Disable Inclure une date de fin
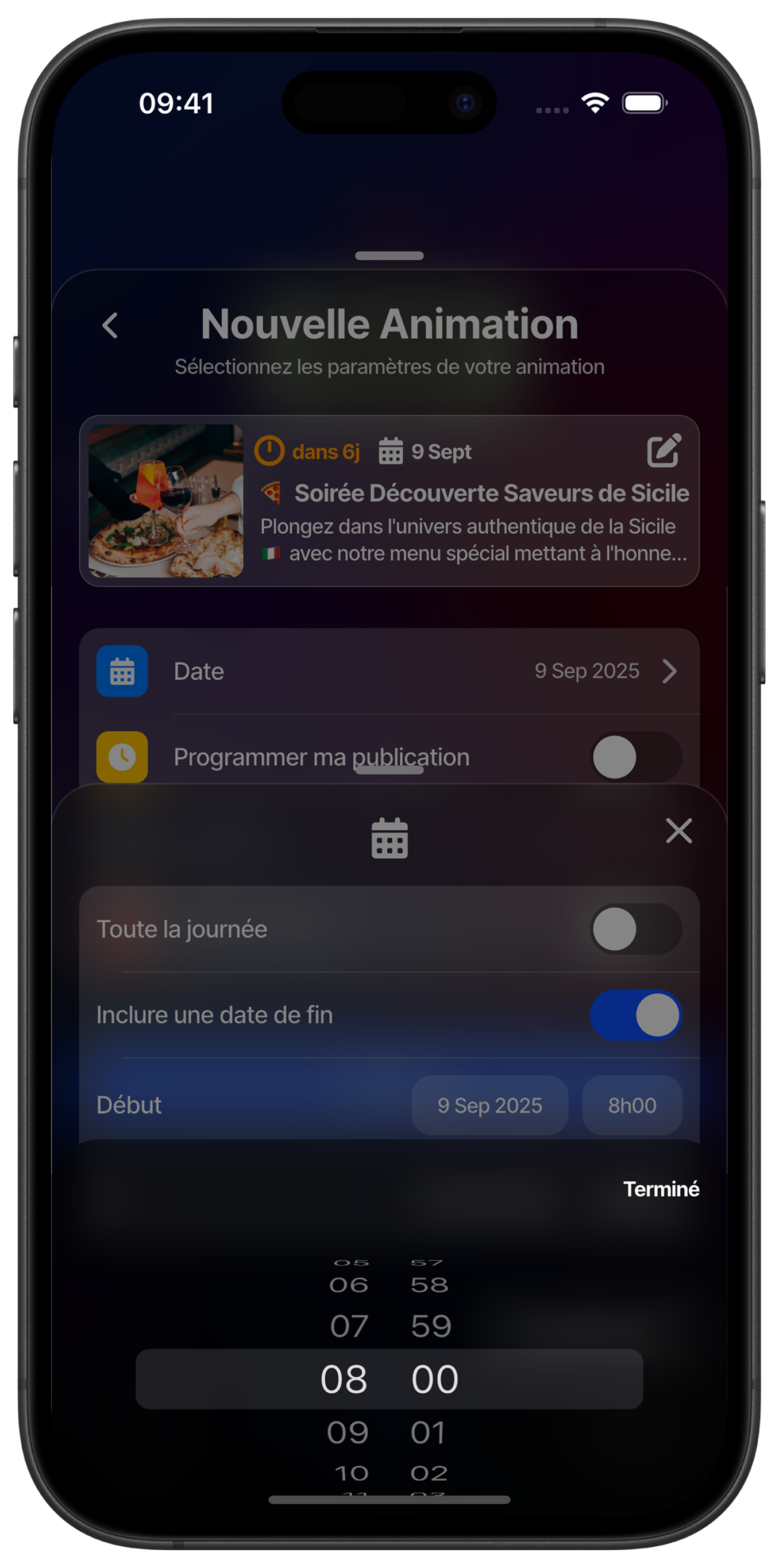Image resolution: width=779 pixels, height=1568 pixels. click(x=635, y=1015)
